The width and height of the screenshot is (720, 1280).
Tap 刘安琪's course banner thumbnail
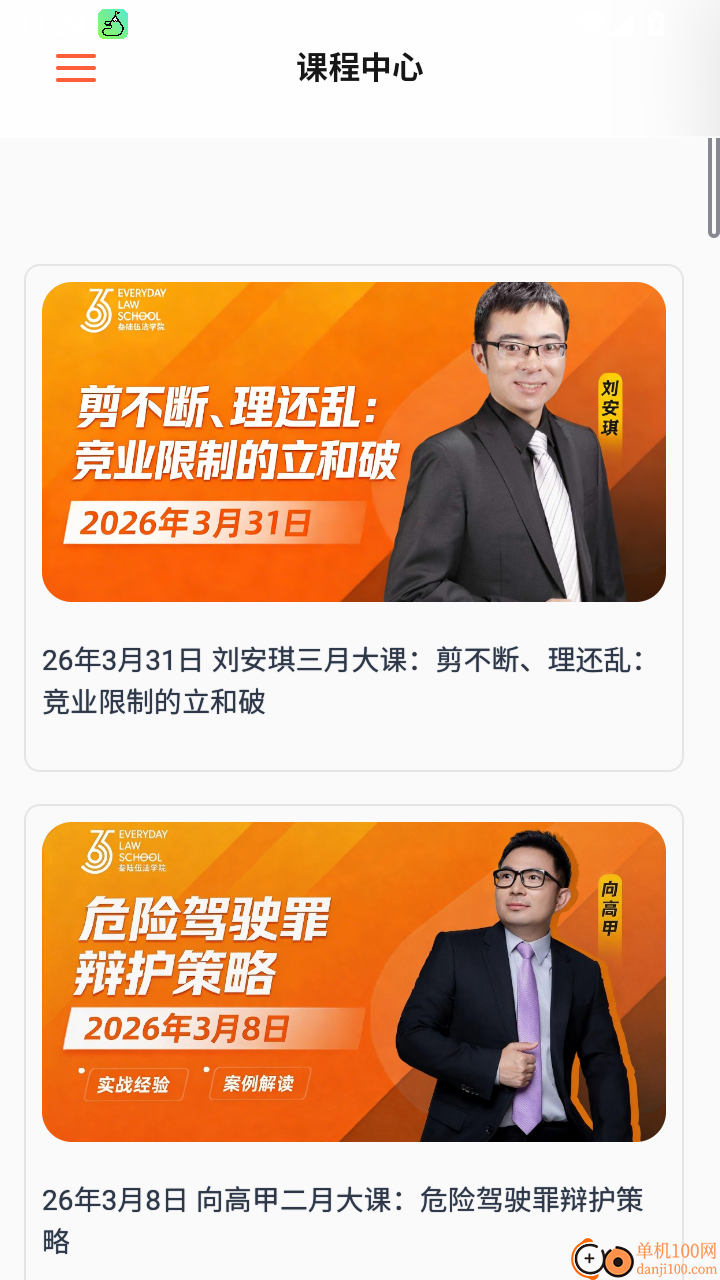tap(354, 440)
